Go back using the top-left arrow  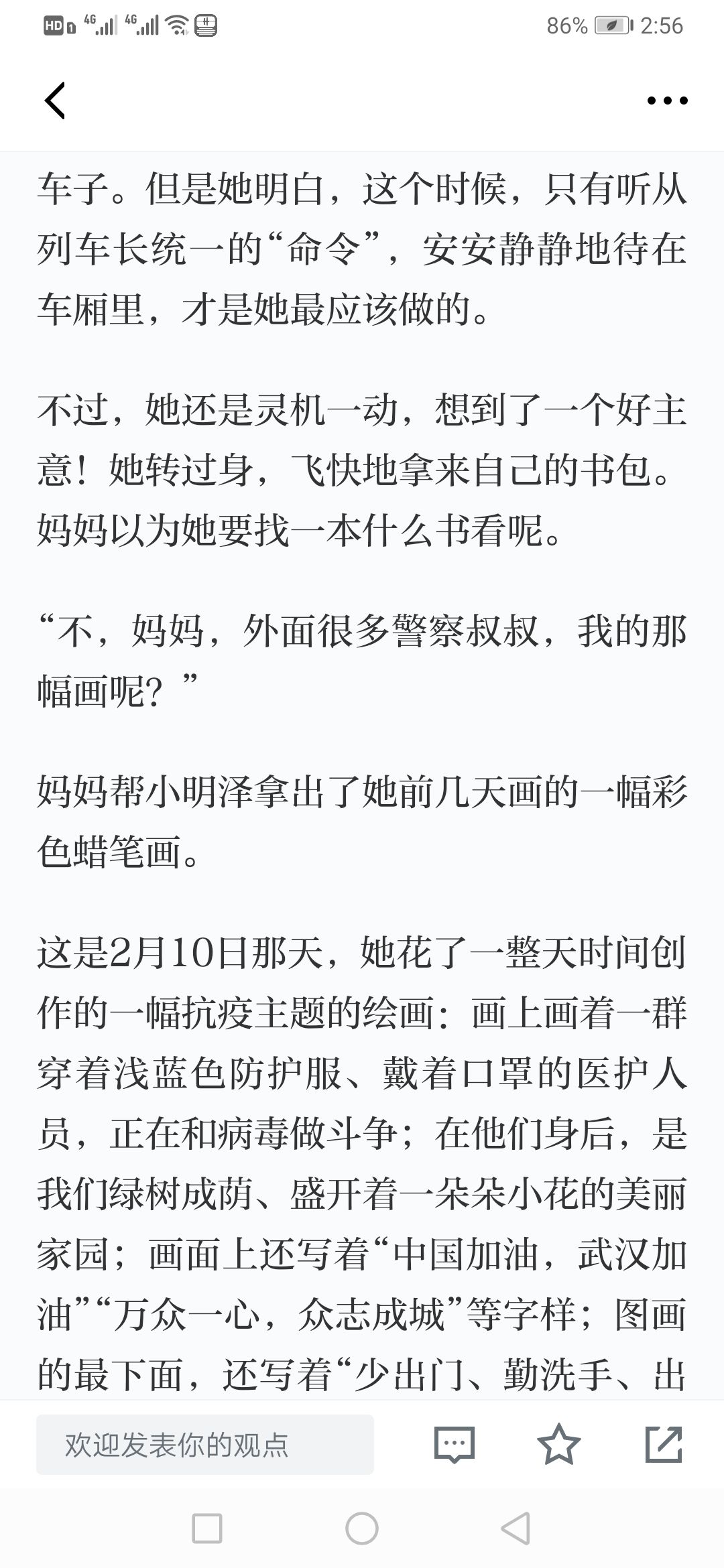click(x=55, y=101)
